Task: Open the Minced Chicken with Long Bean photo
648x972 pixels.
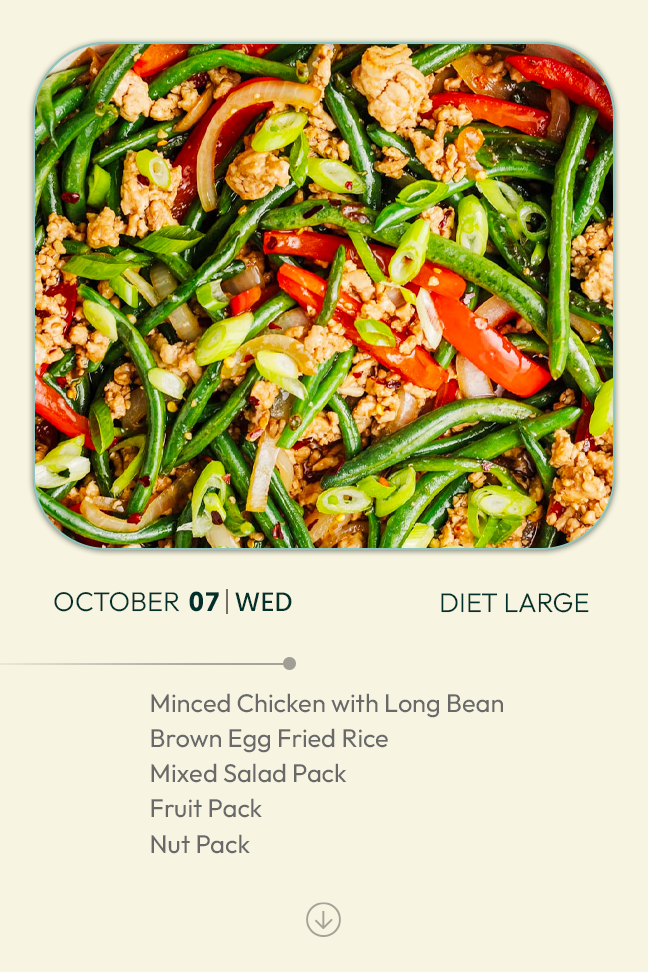Action: (x=324, y=296)
